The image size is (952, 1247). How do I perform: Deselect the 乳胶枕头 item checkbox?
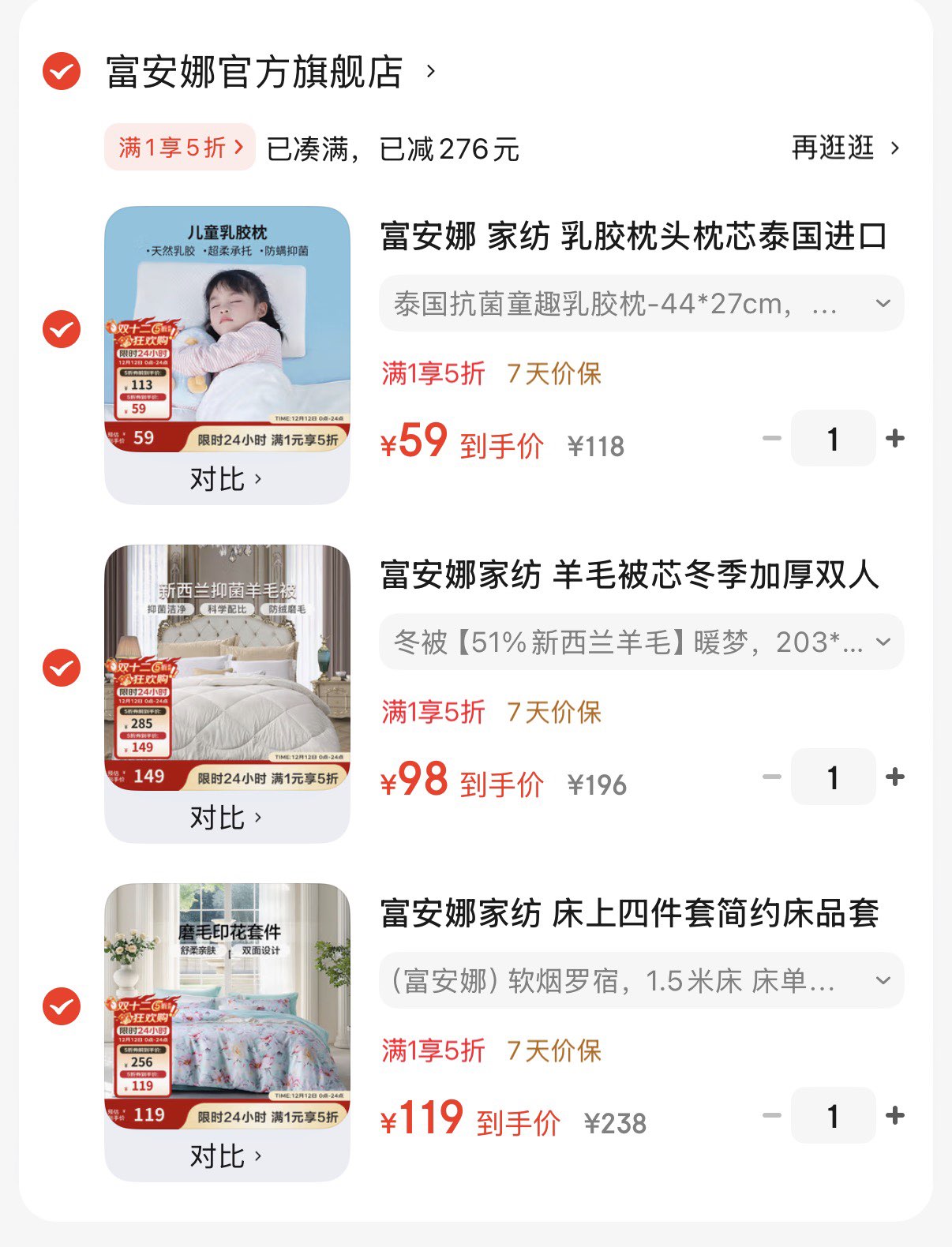(62, 329)
